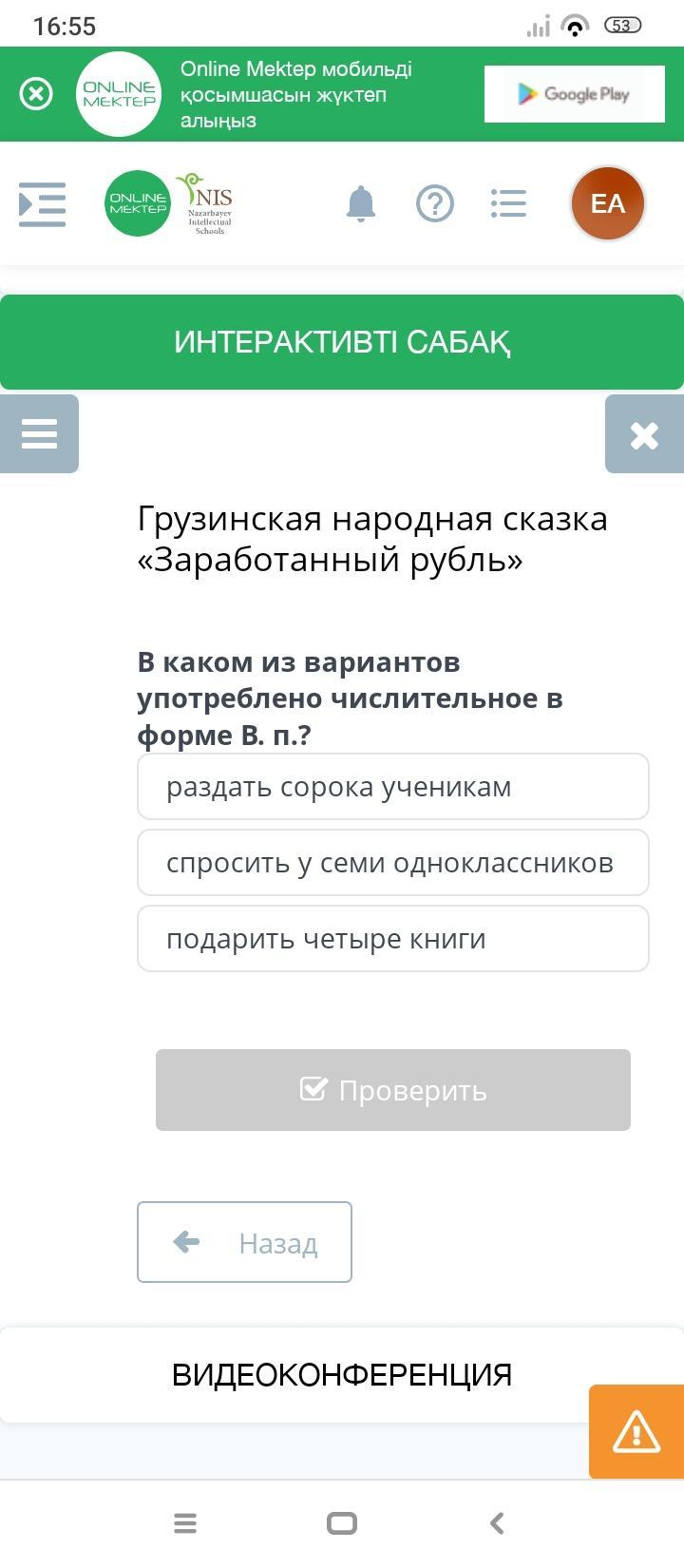Go to the home screen
Viewport: 684px width, 1568px height.
[x=342, y=1523]
